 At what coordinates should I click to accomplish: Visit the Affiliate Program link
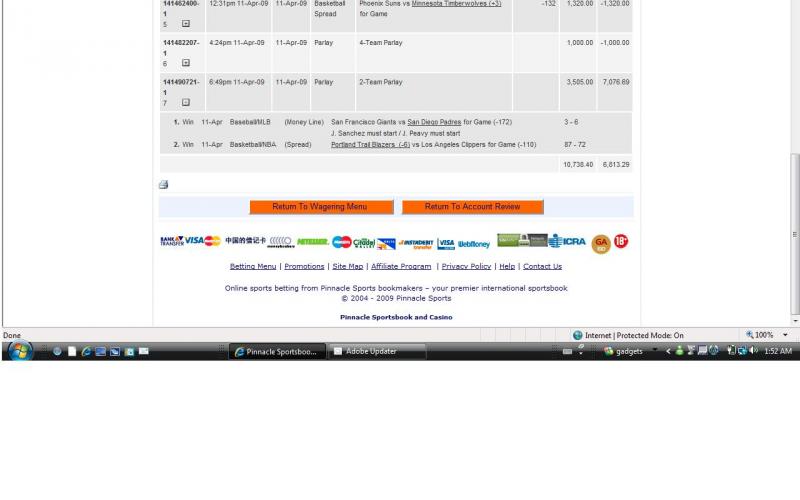coord(401,267)
